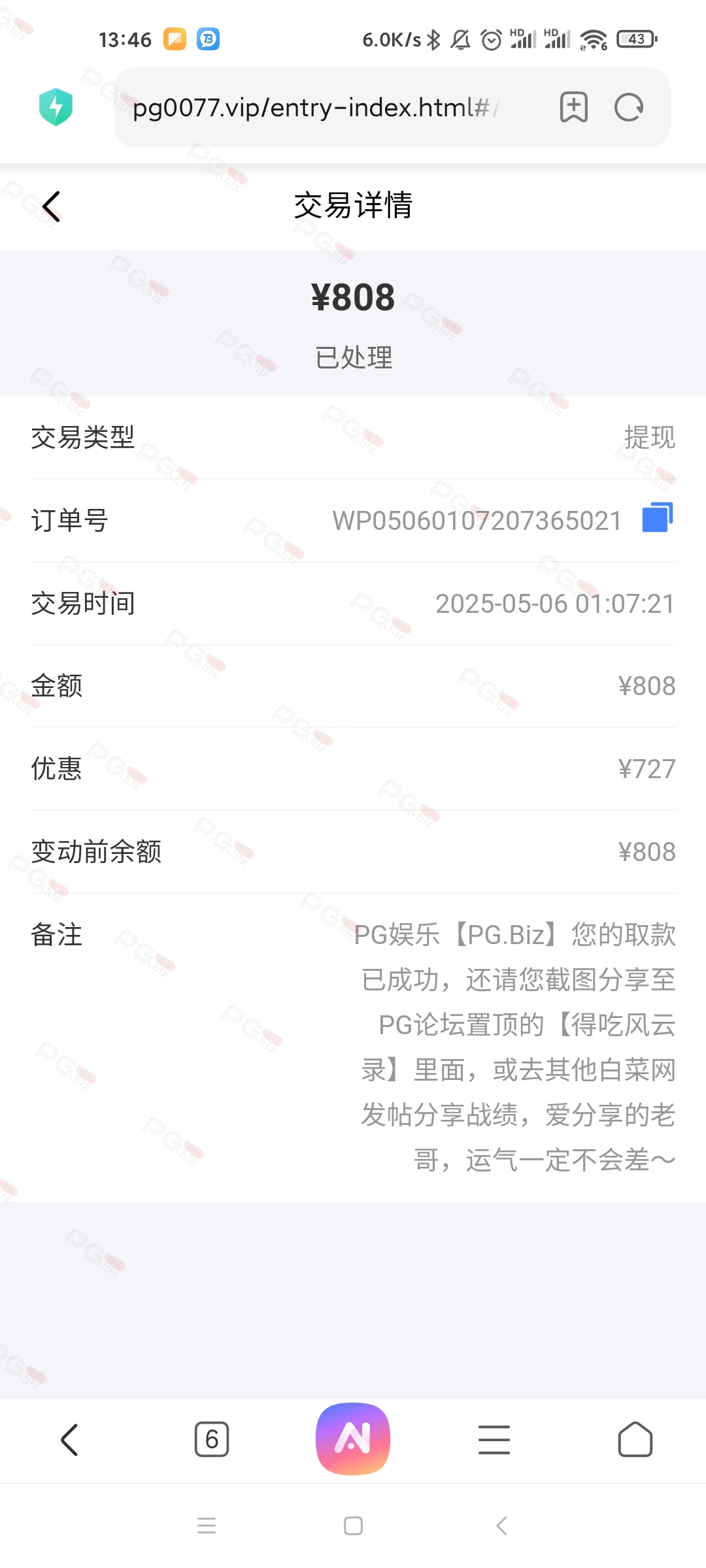The image size is (706, 1568).
Task: Tap the system home button
Action: (353, 1526)
